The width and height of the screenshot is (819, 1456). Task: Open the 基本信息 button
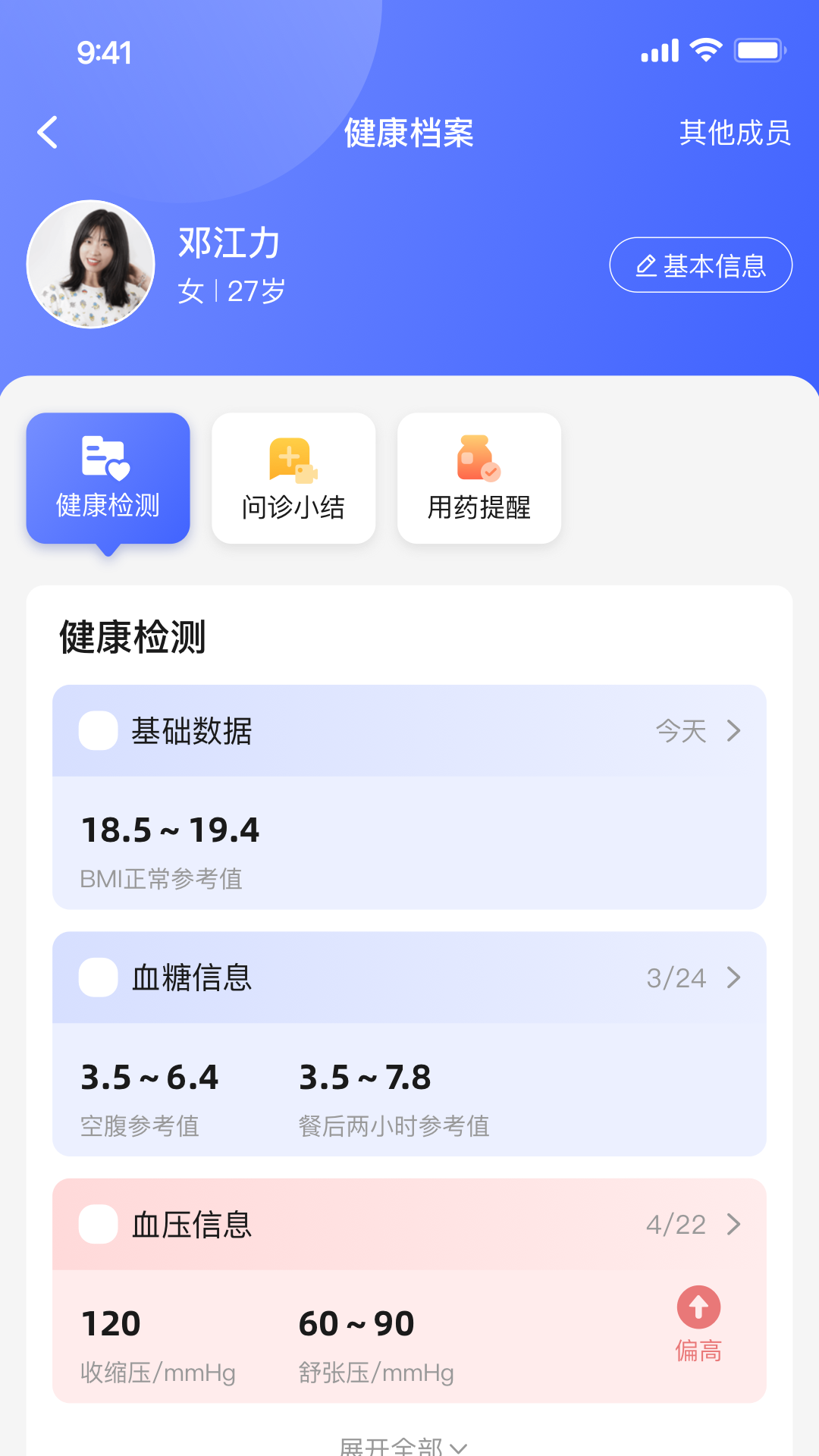(701, 265)
